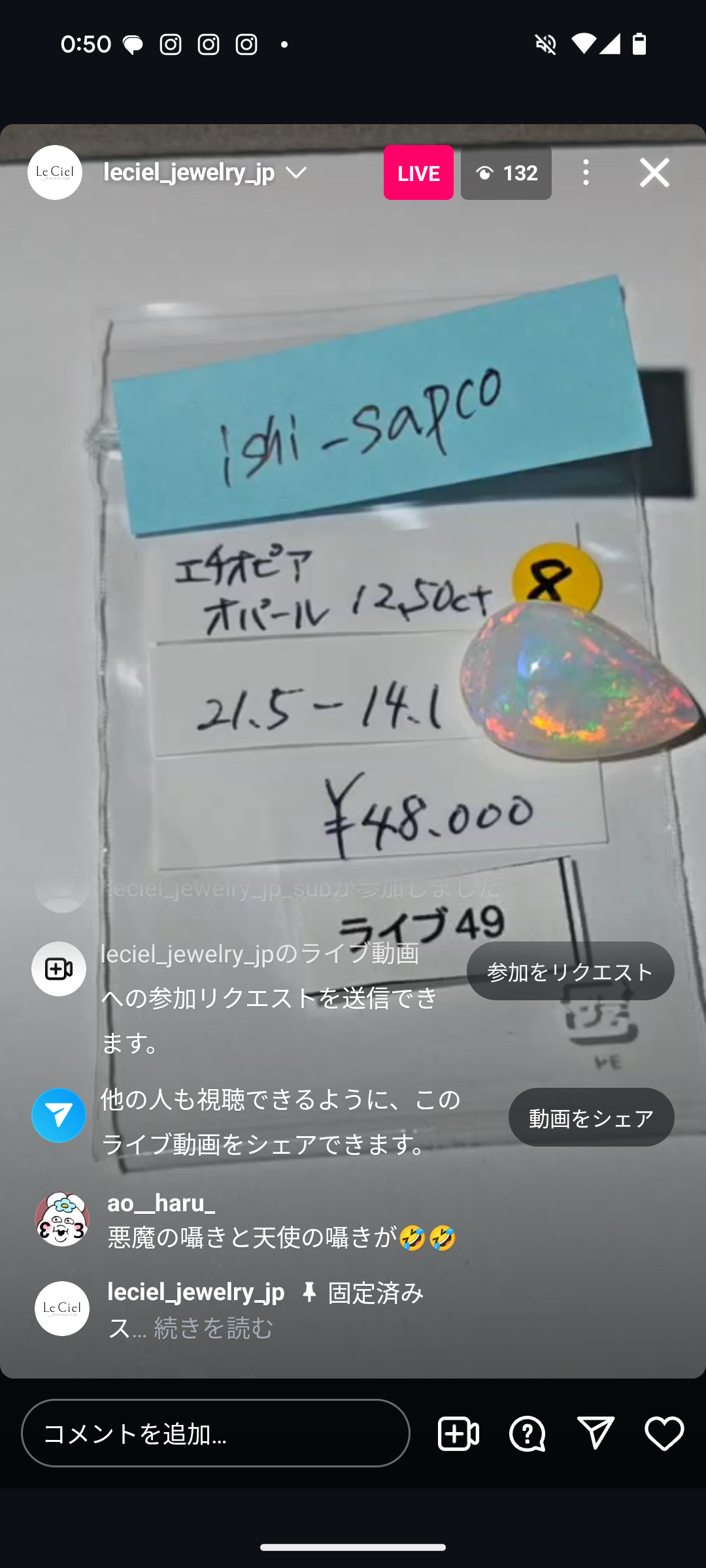Tap the blue share arrow icon beside the prompt
Viewport: 706px width, 1568px height.
[58, 1116]
